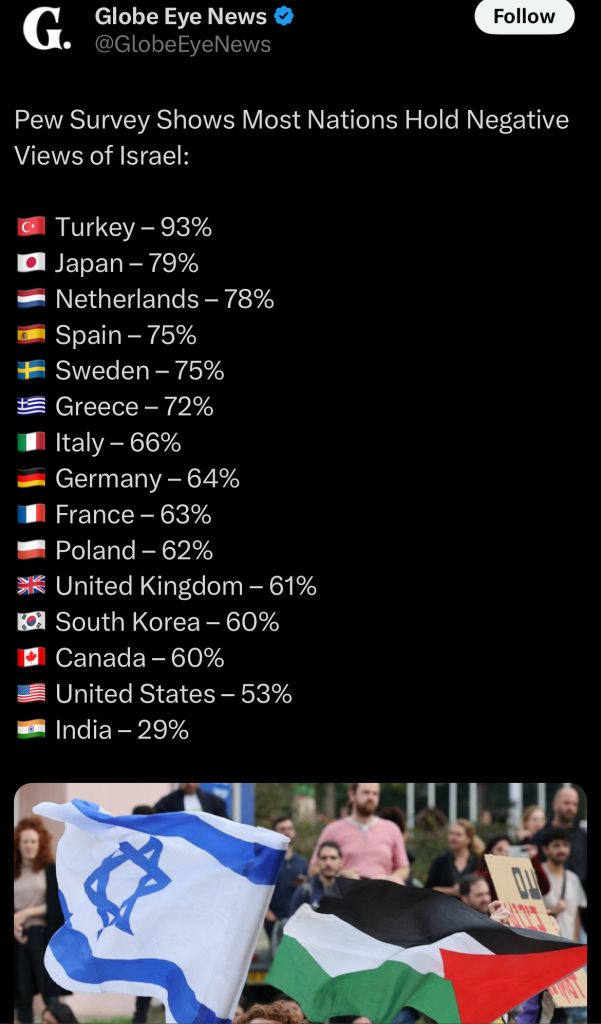Follow Globe Eye News account
This screenshot has width=601, height=1024.
(524, 17)
